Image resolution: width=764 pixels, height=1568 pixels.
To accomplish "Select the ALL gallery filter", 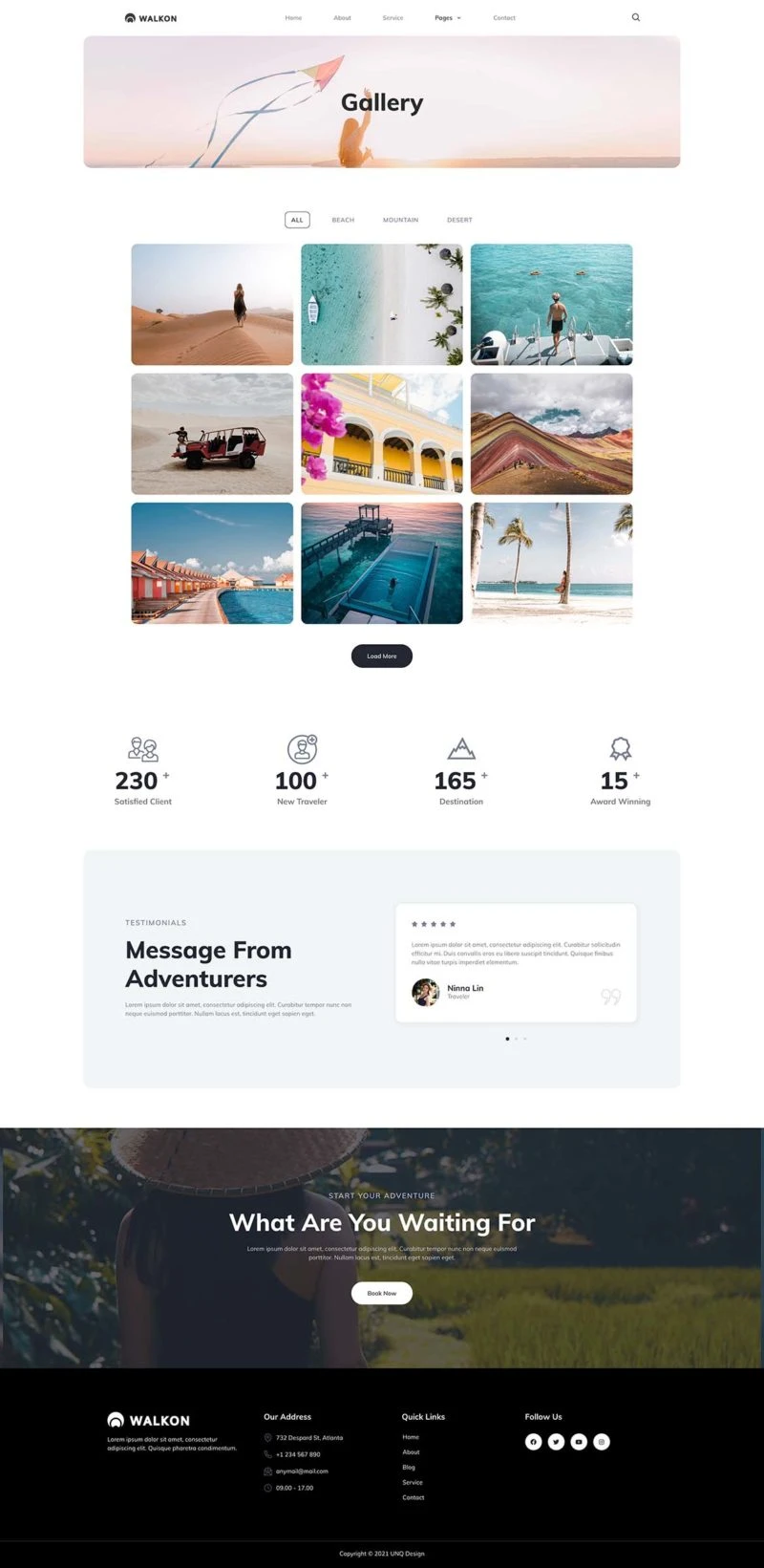I will coord(297,220).
